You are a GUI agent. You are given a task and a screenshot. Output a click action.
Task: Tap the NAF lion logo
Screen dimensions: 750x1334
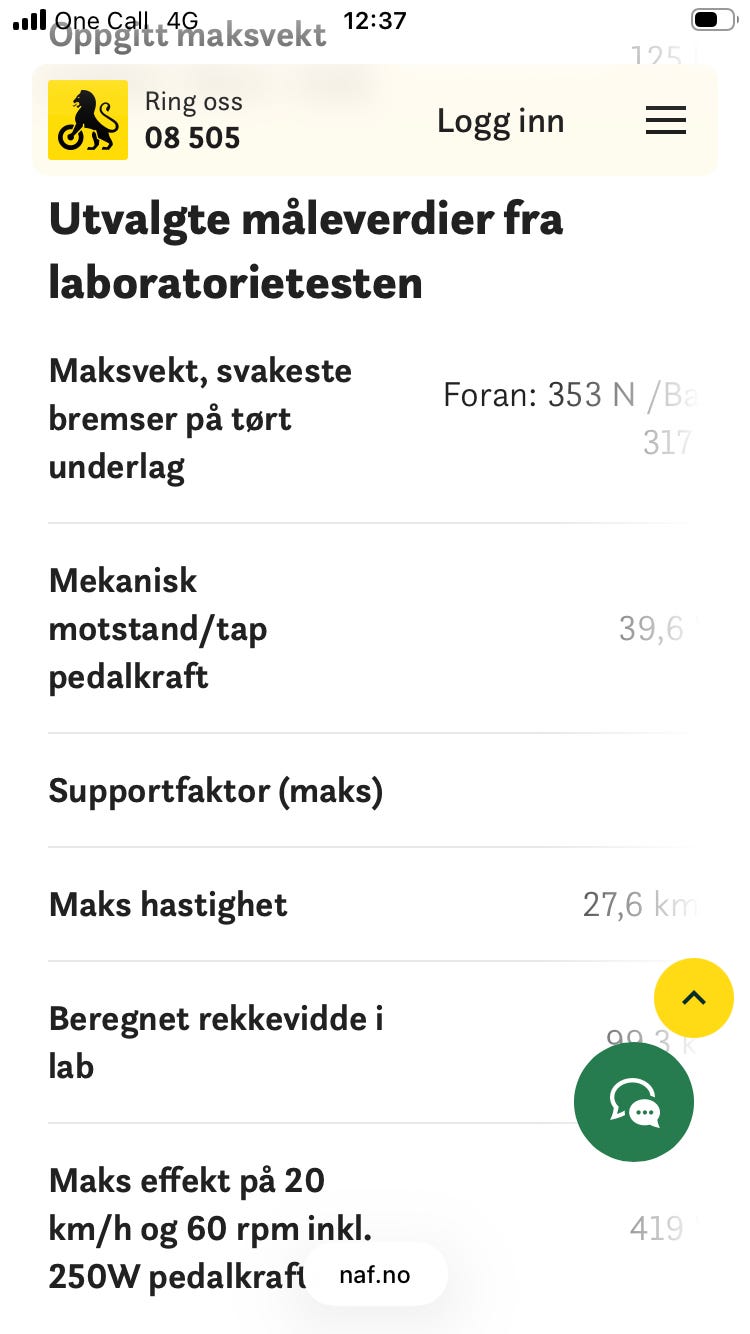pyautogui.click(x=88, y=120)
